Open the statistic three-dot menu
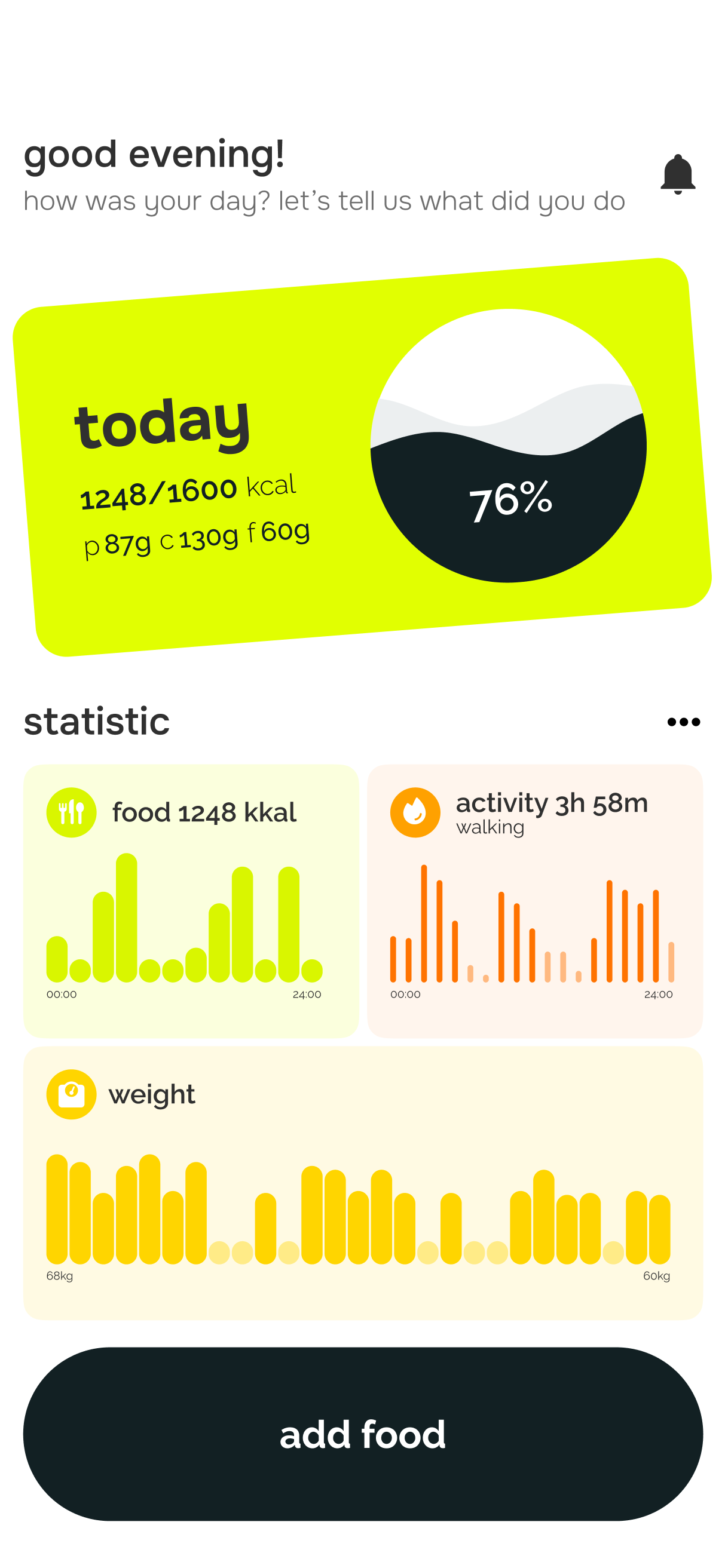The image size is (725, 1568). click(x=683, y=722)
